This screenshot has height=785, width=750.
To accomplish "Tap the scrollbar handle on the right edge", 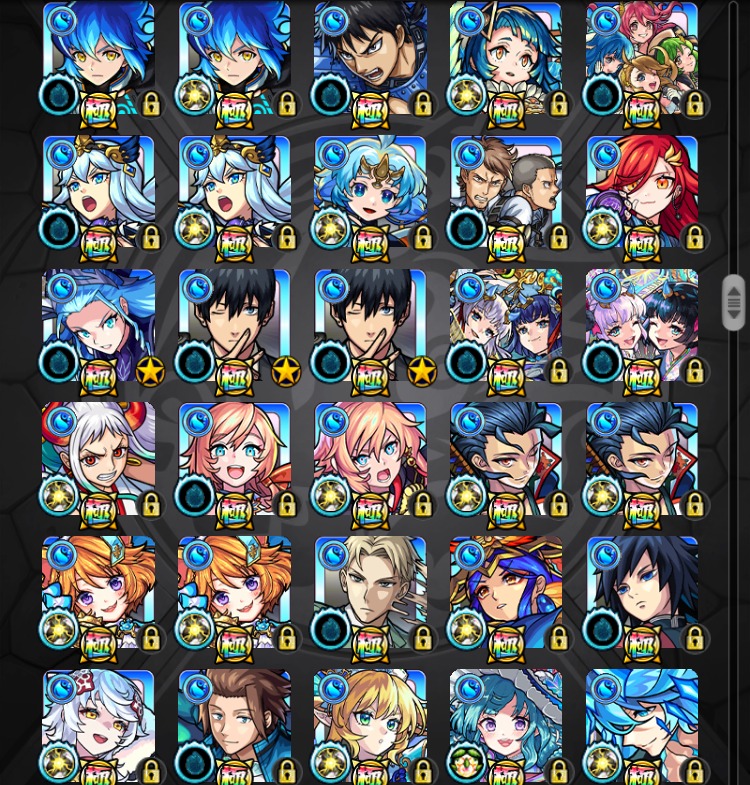I will 734,303.
